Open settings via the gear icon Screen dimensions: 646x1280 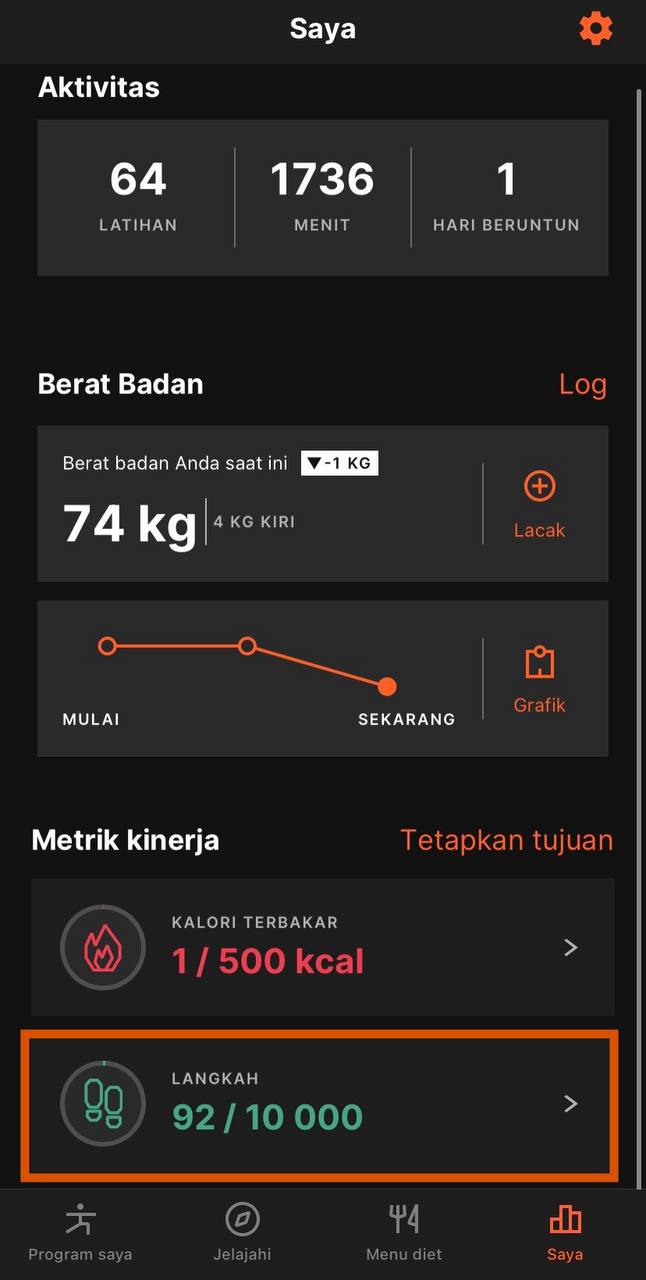point(595,28)
